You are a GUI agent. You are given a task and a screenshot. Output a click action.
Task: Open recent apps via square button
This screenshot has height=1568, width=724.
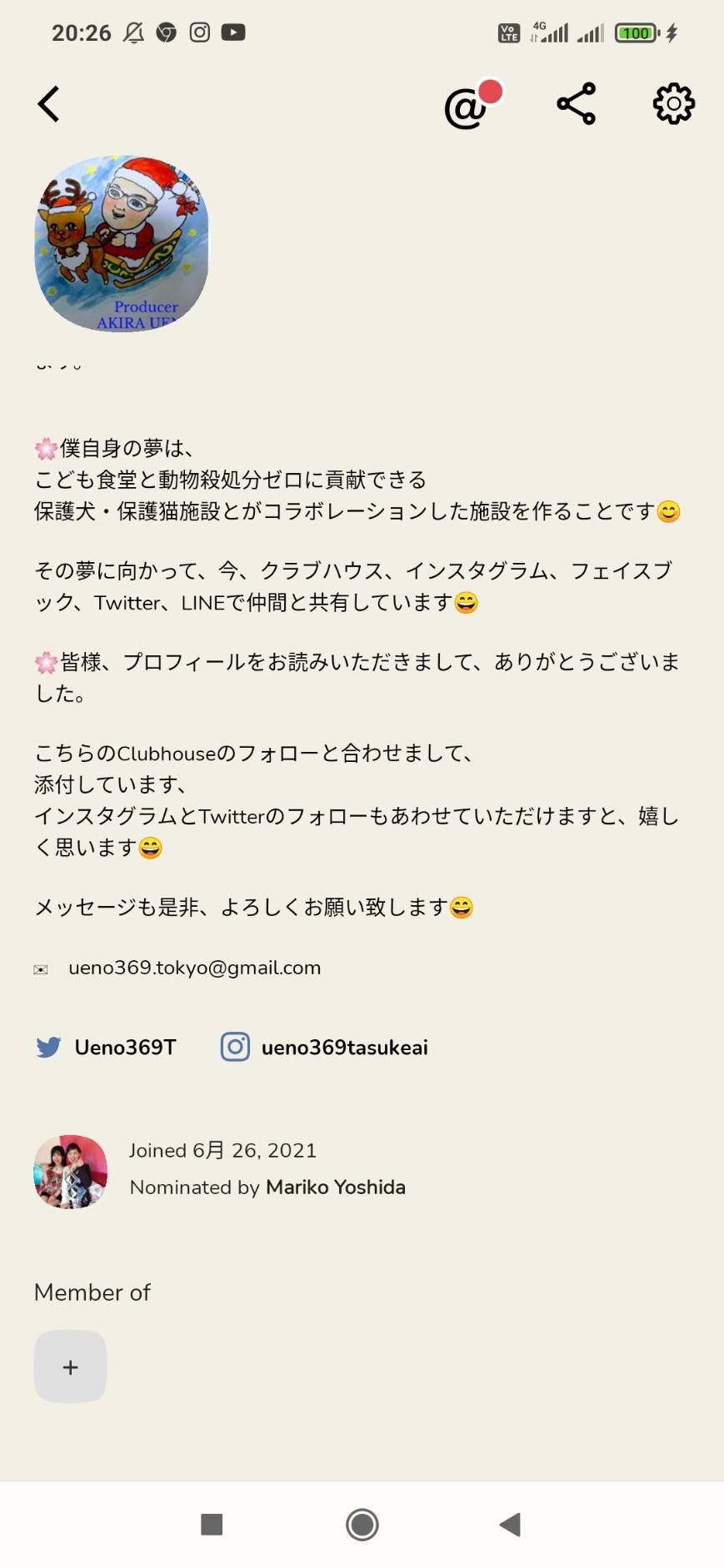point(212,1525)
